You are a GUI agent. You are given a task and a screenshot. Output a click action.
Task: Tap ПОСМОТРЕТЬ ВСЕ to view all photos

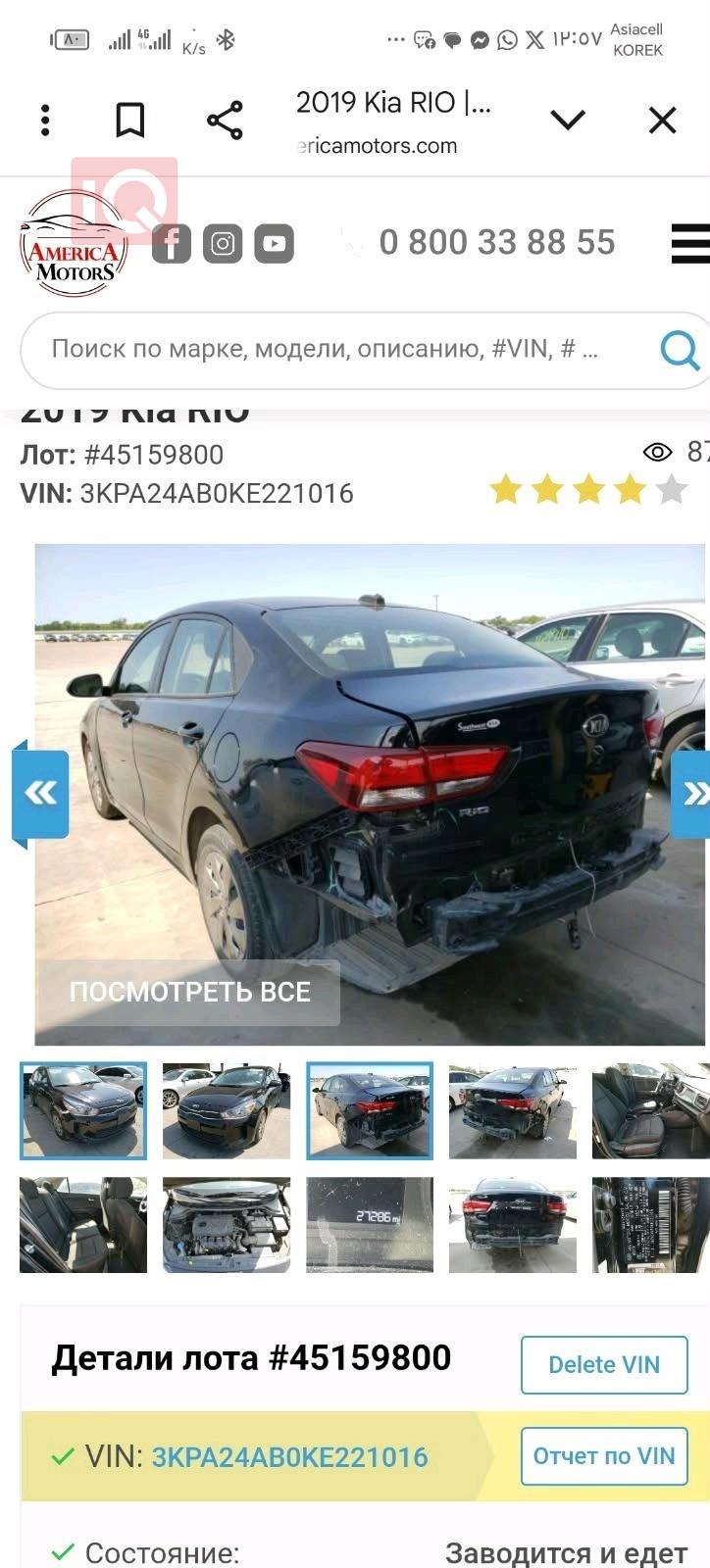click(189, 992)
